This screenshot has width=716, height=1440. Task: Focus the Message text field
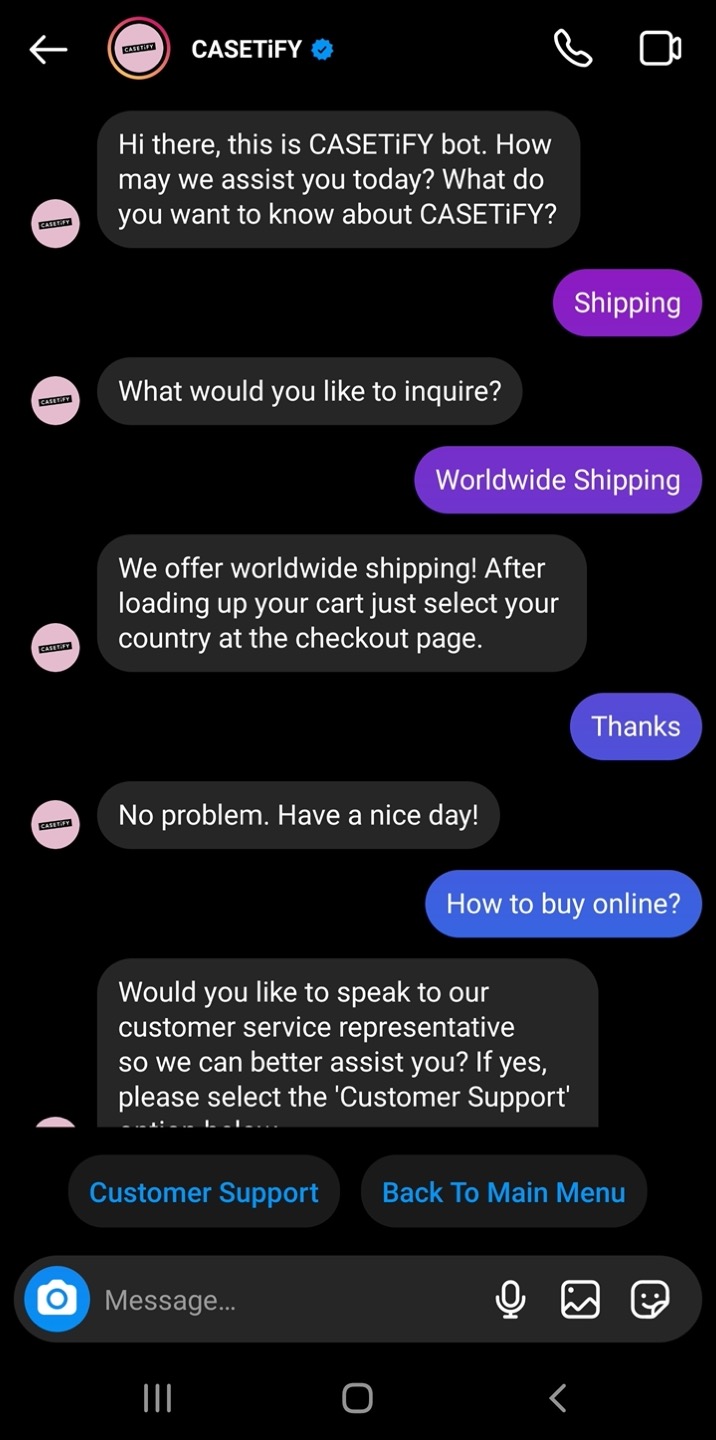coord(290,1300)
